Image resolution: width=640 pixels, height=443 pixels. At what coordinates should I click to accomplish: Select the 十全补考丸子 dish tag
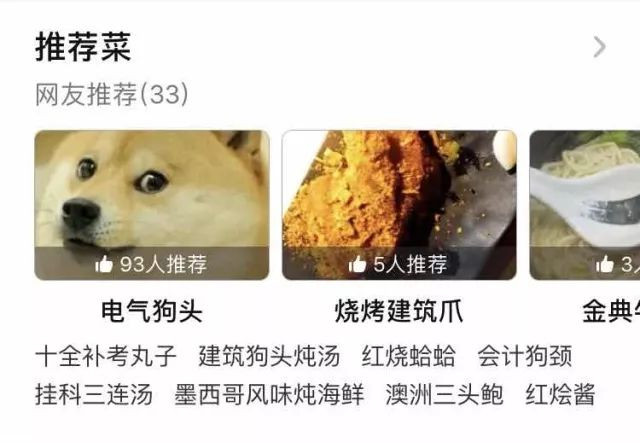(x=106, y=356)
